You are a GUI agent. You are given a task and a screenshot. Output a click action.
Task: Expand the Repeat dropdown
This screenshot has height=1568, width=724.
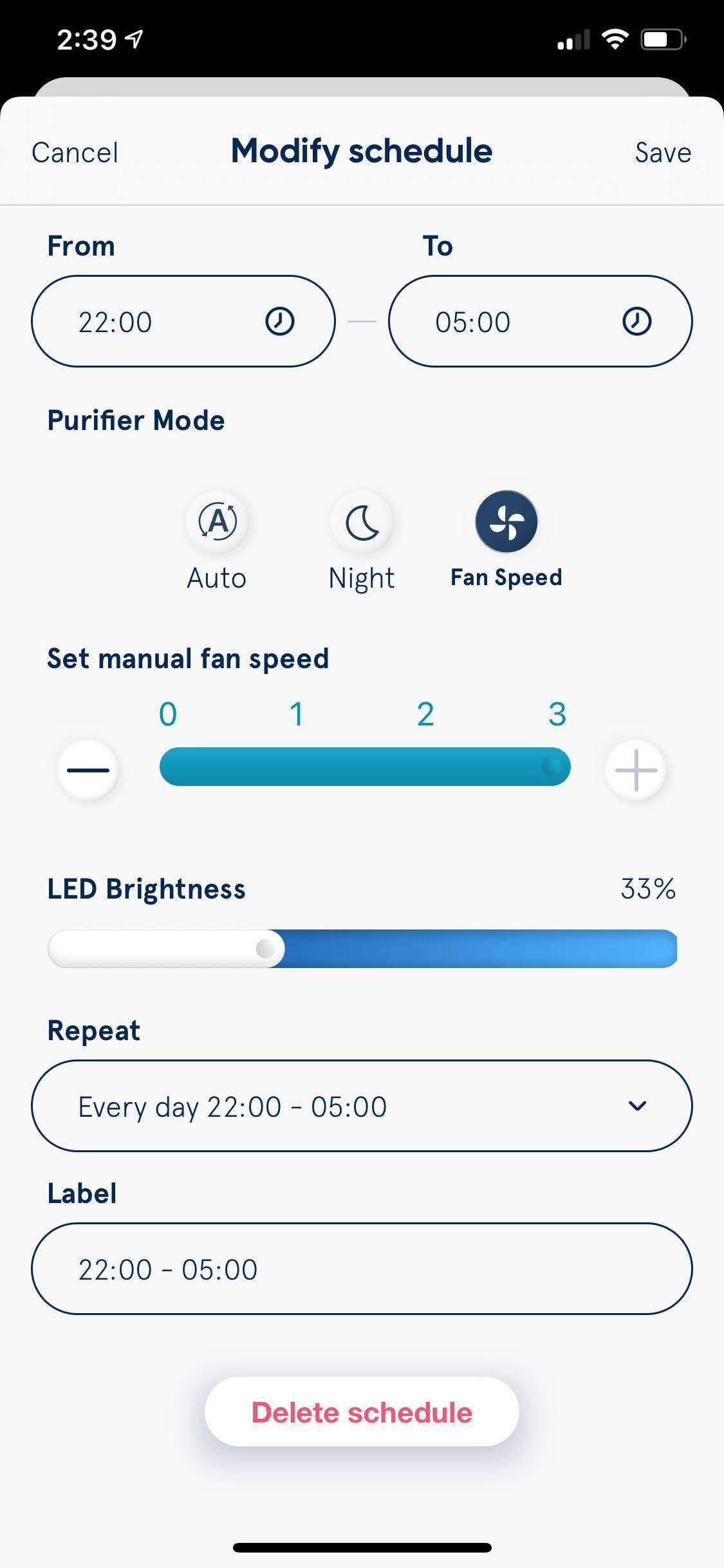(x=362, y=1106)
